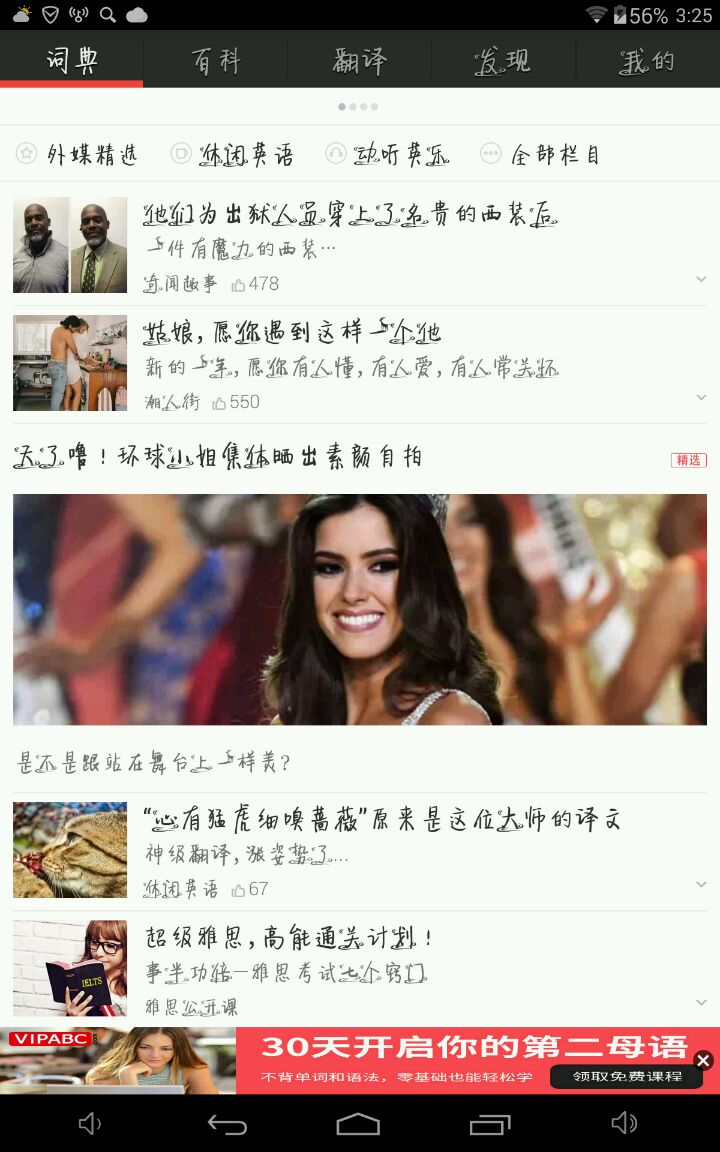
Task: Expand options for 姑娘,愿你遇到这样一个他
Action: coord(701,398)
